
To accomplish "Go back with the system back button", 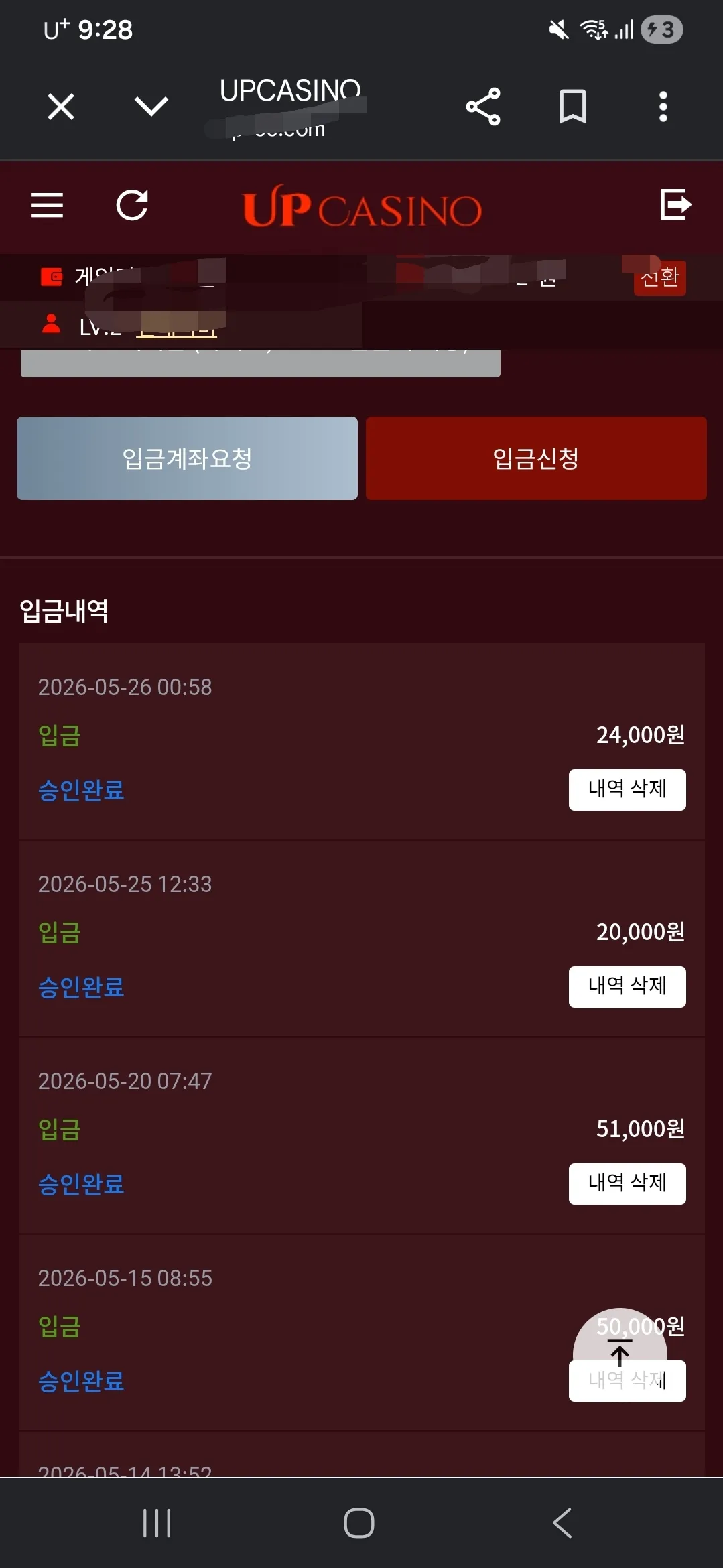I will pos(562,1523).
